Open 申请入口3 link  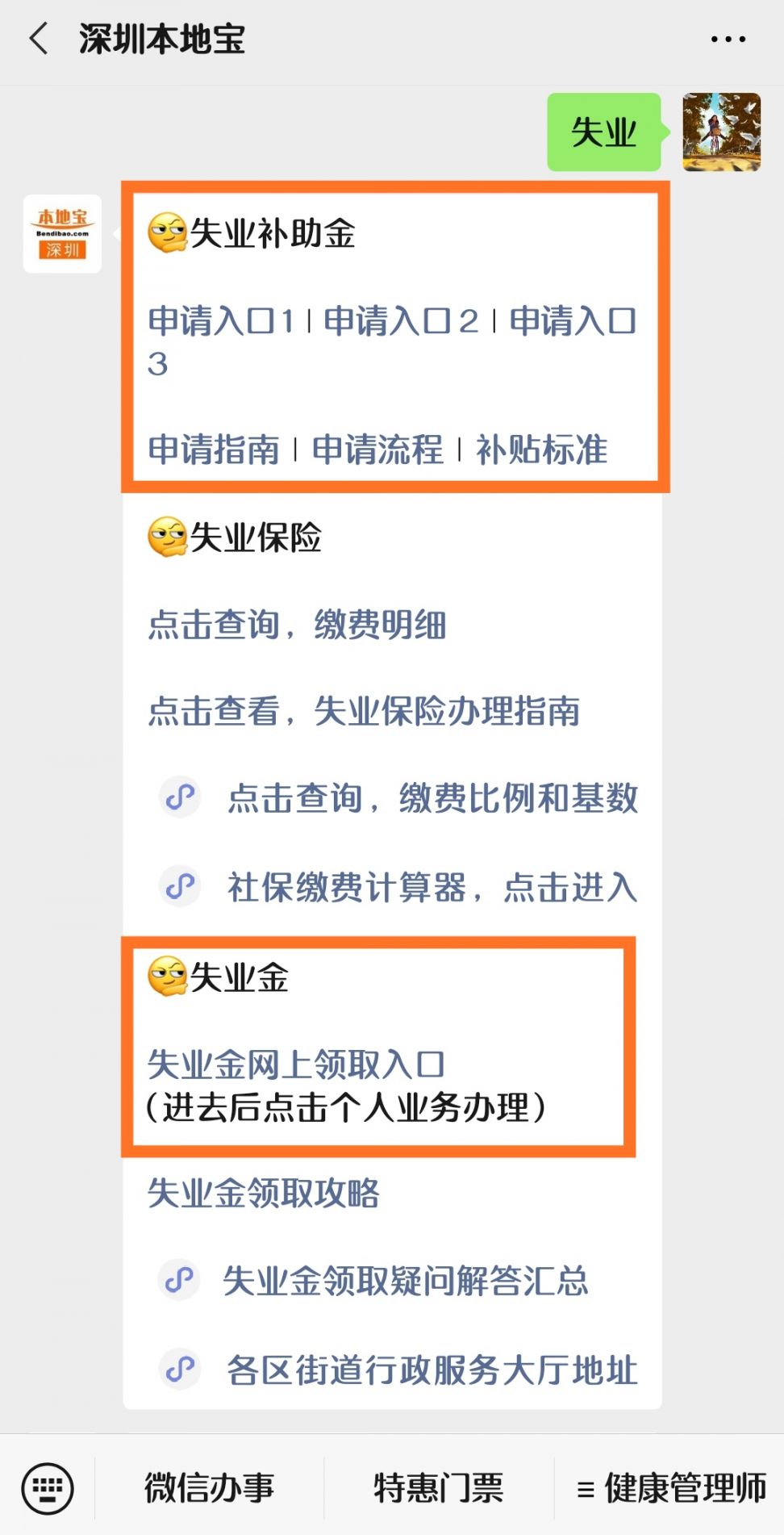point(573,321)
